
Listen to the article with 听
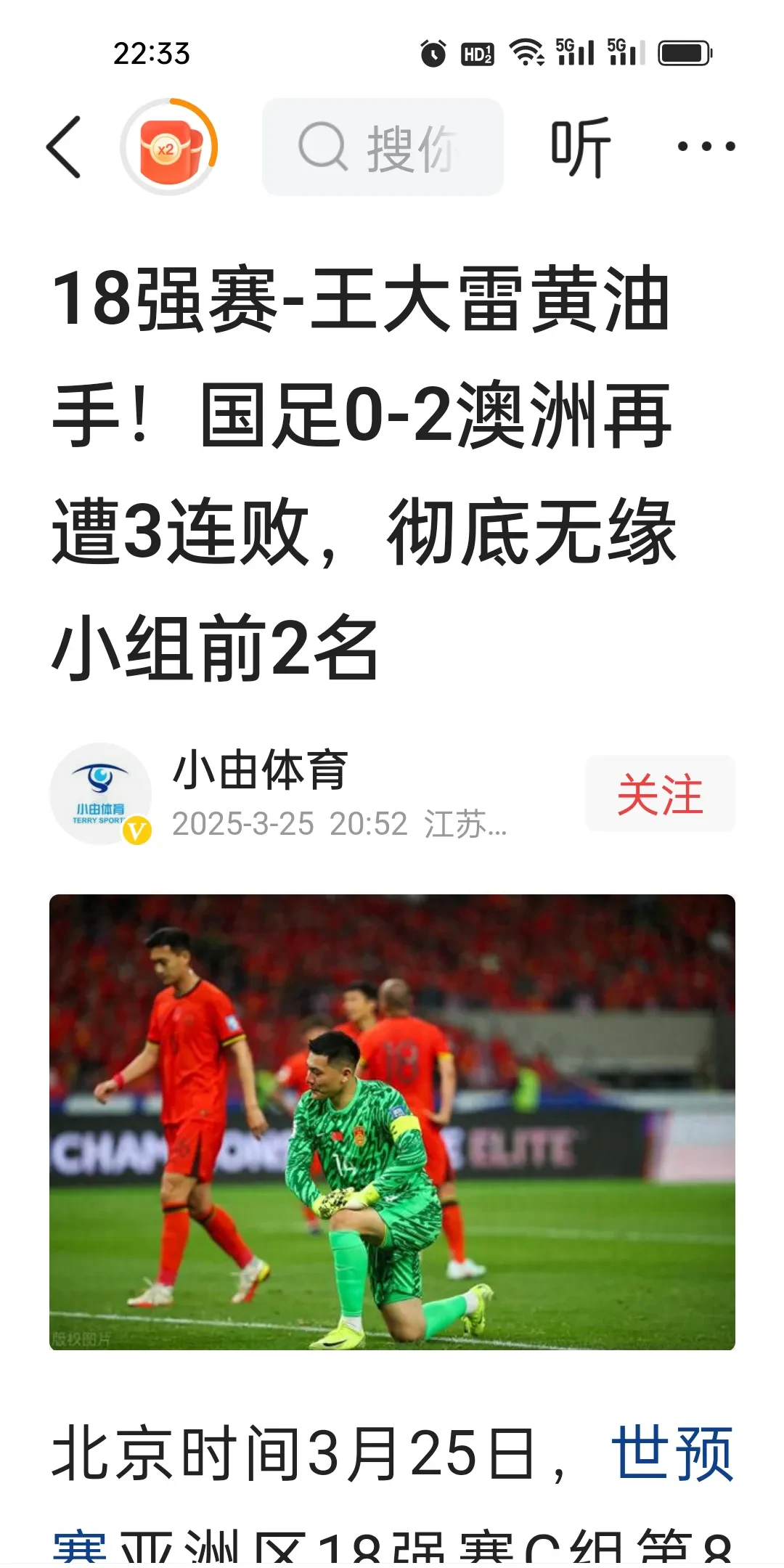tap(579, 147)
